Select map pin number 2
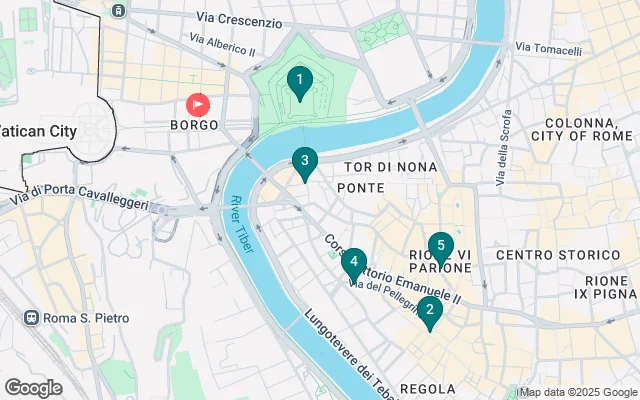 429,310
